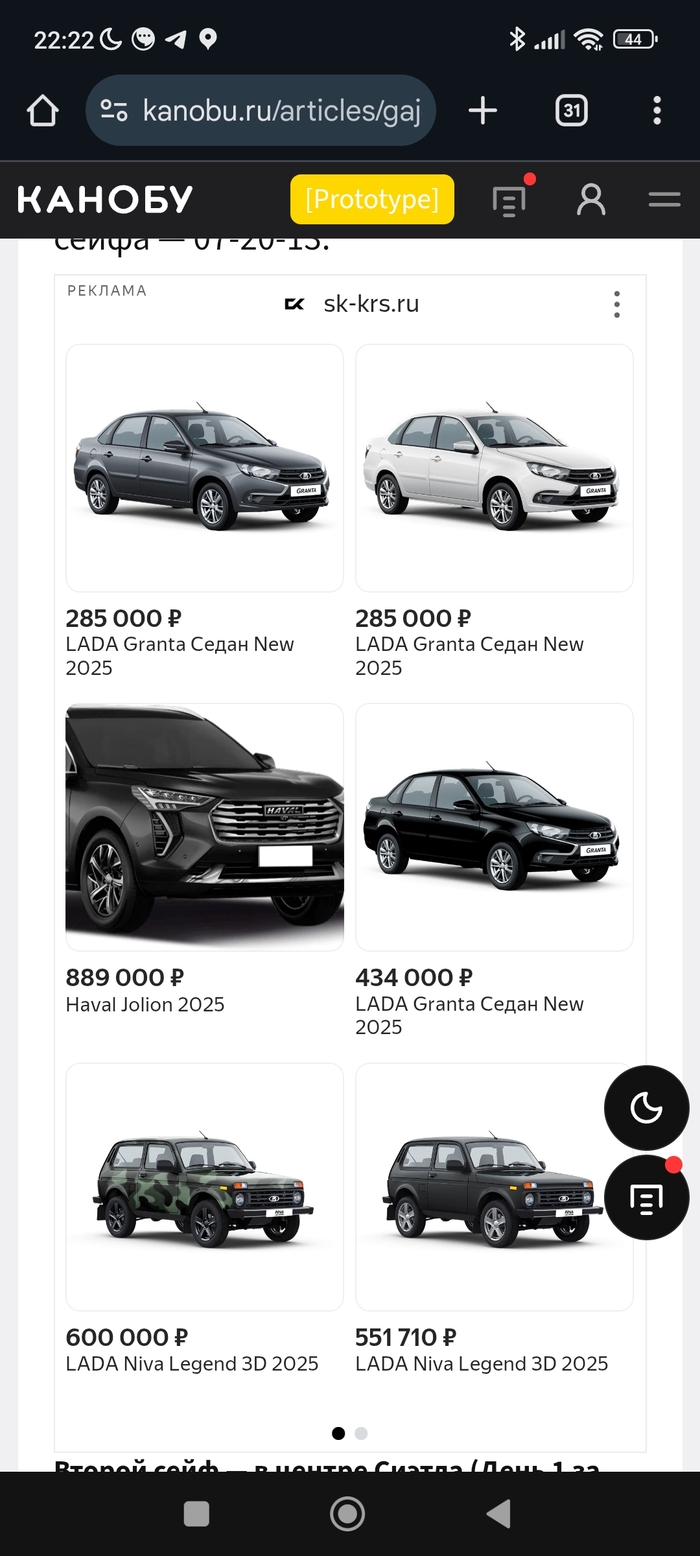Image resolution: width=700 pixels, height=1556 pixels.
Task: Open the white LADA Granta for 285 000 ₽
Action: click(494, 468)
